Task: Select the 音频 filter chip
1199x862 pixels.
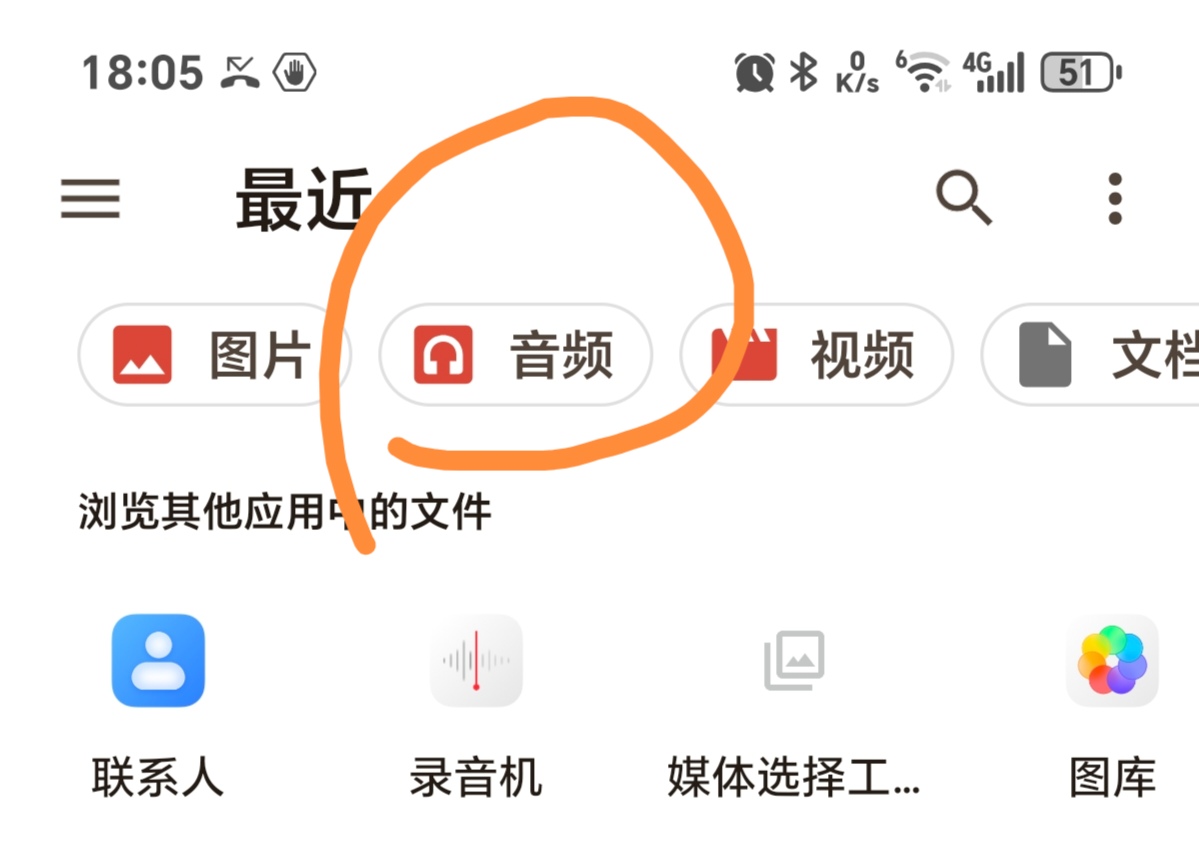Action: (515, 355)
